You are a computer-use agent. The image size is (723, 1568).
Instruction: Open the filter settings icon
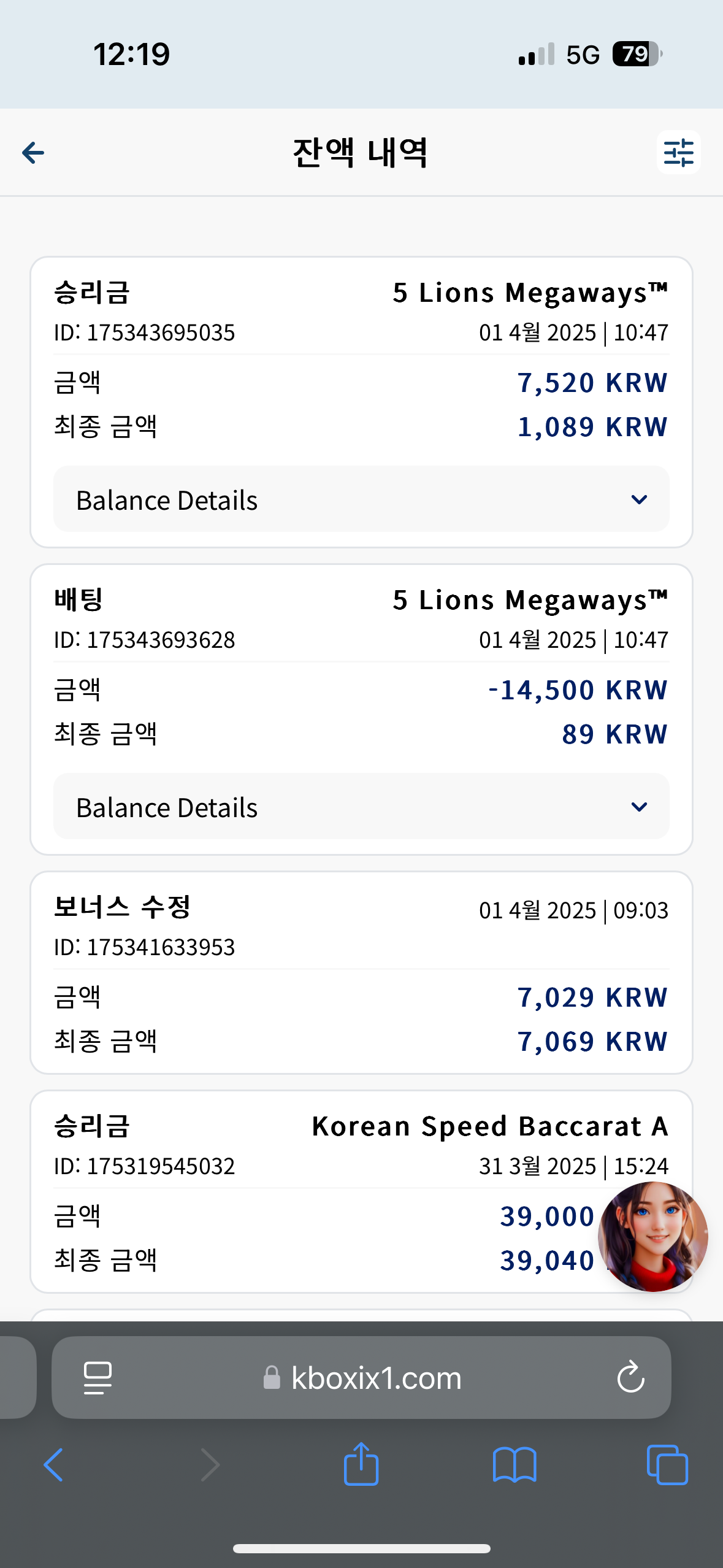pyautogui.click(x=678, y=152)
